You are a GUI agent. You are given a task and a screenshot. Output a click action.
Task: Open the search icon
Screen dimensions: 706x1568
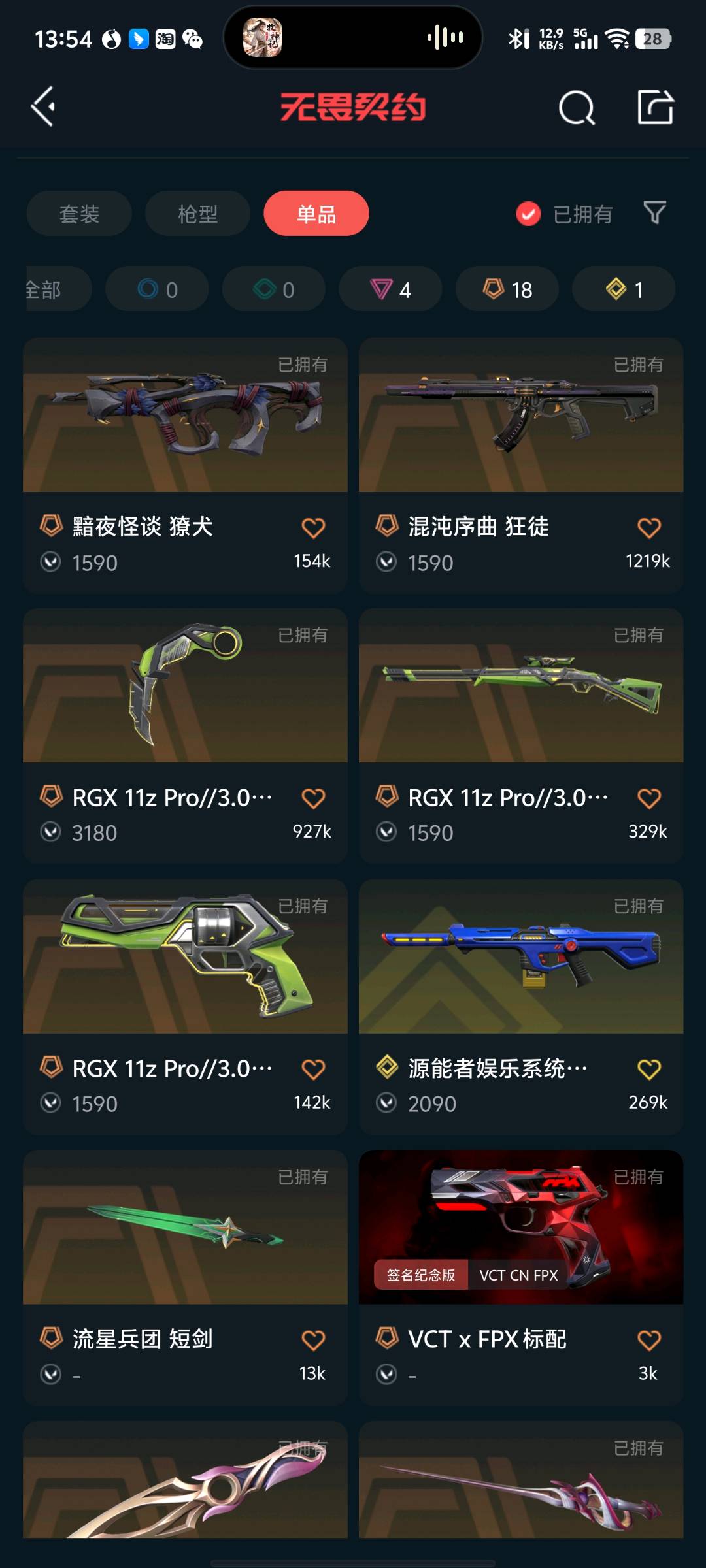click(577, 107)
